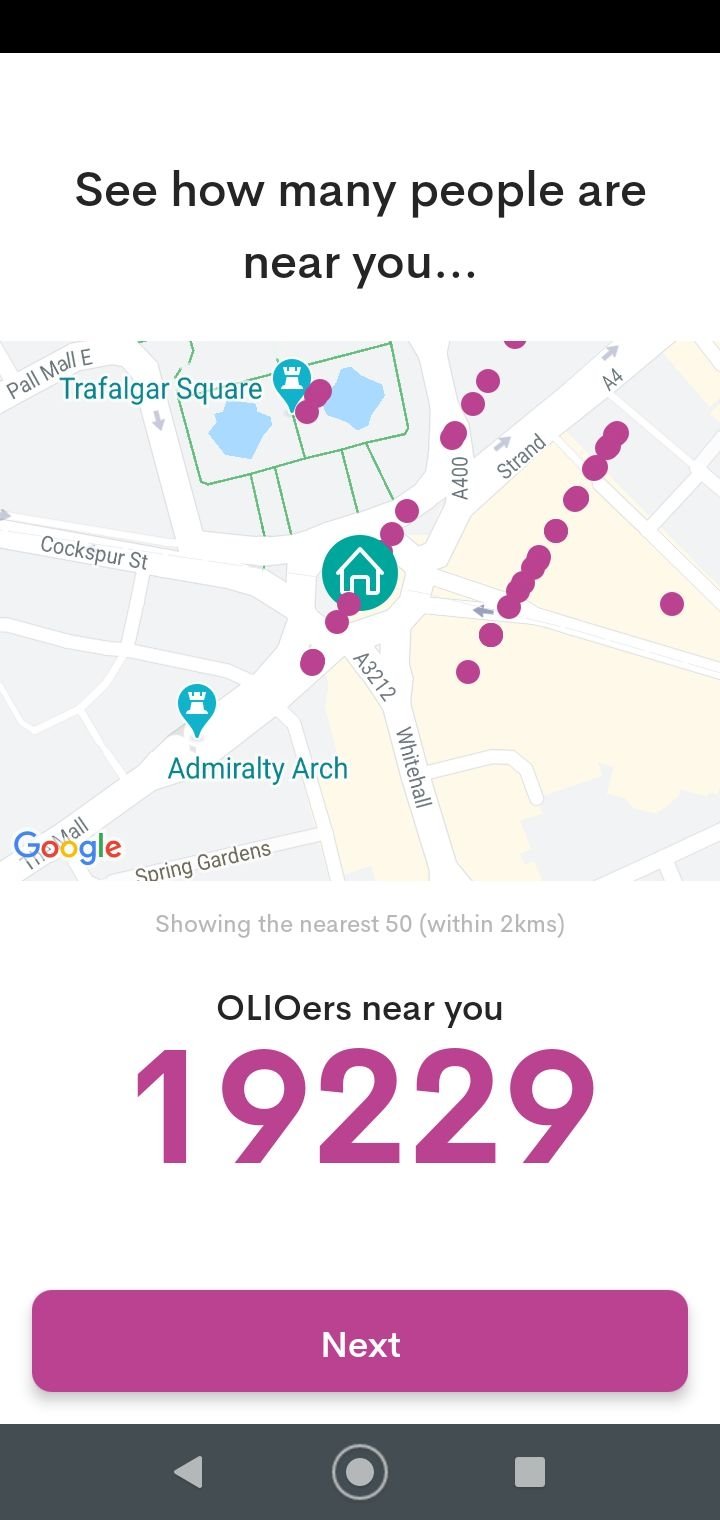Open recent apps from navigation bar

click(x=530, y=1472)
